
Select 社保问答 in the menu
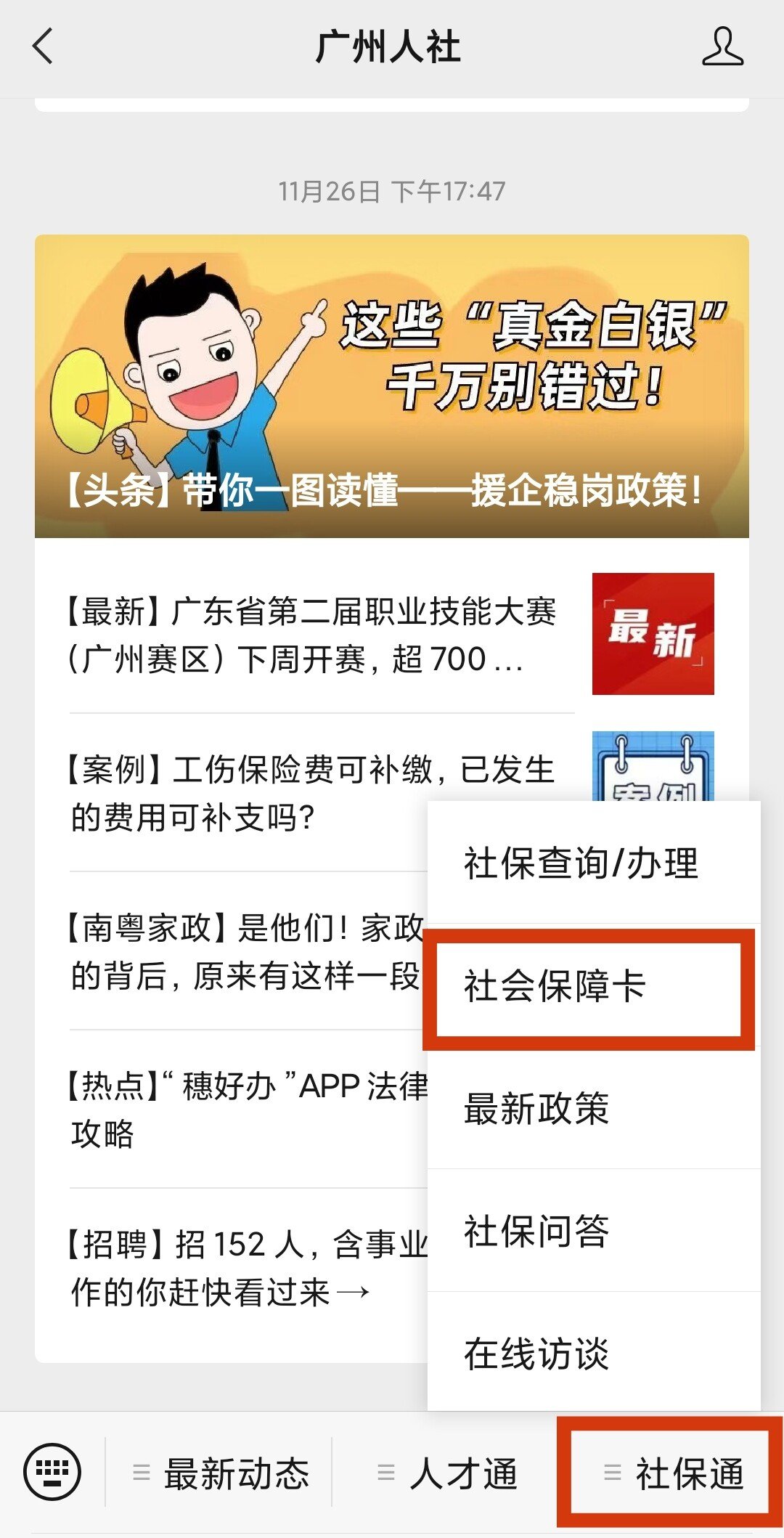581,1231
